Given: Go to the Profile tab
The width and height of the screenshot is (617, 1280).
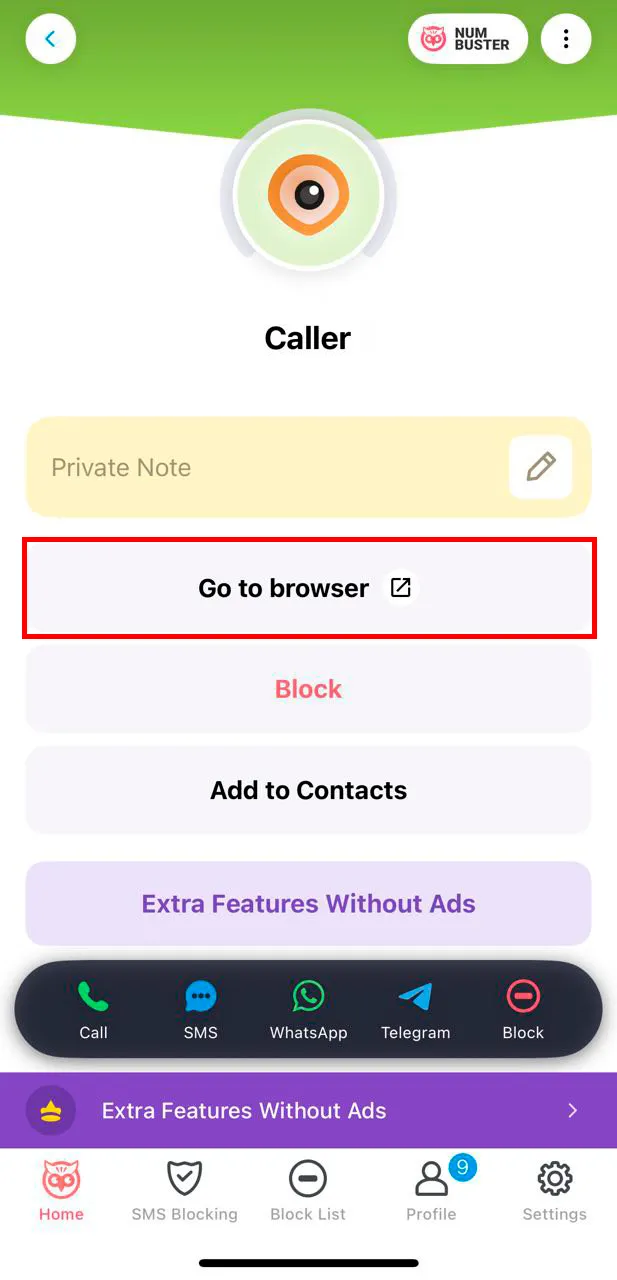Looking at the screenshot, I should (431, 1192).
